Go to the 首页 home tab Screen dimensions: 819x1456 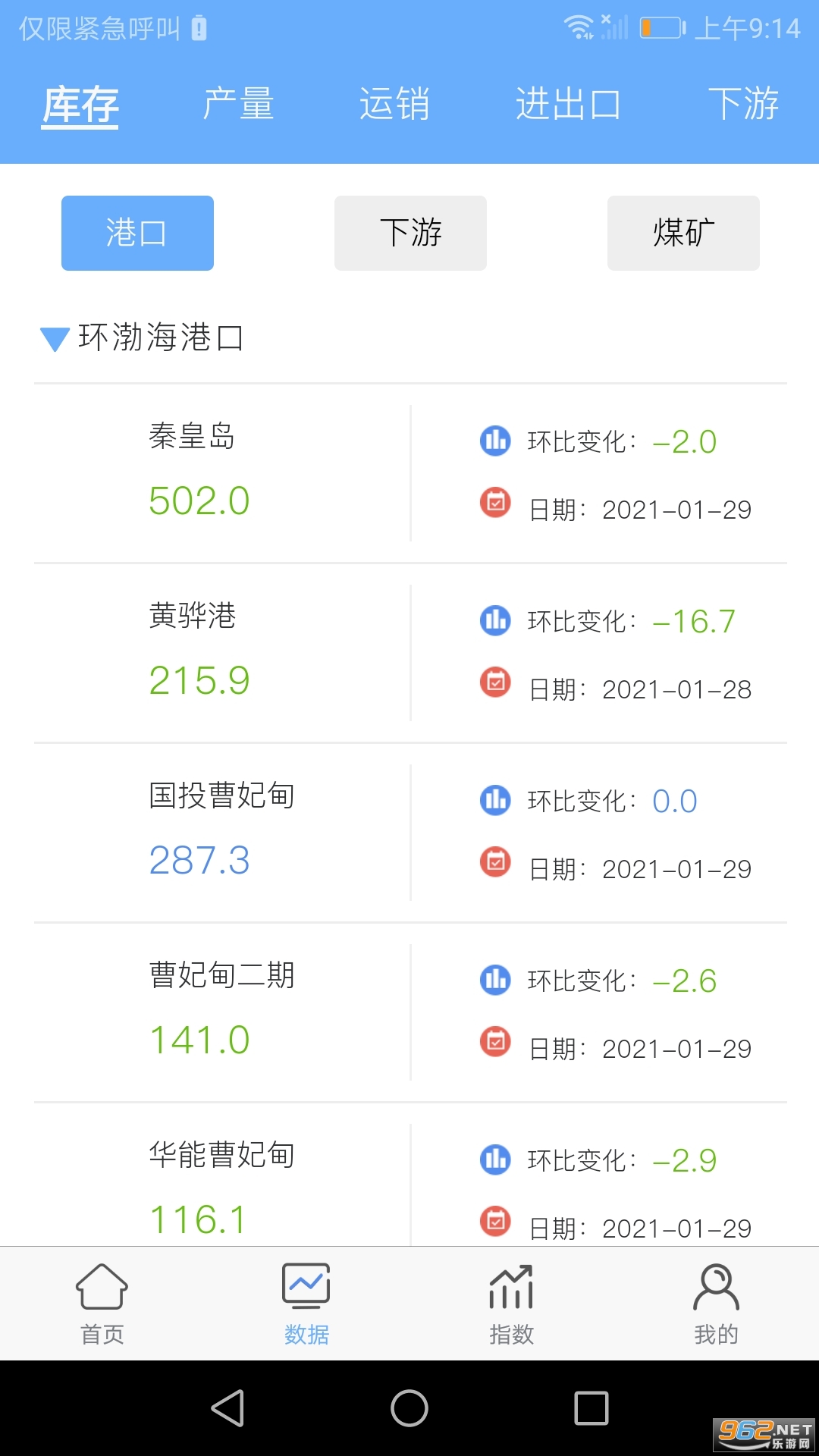pos(102,1304)
